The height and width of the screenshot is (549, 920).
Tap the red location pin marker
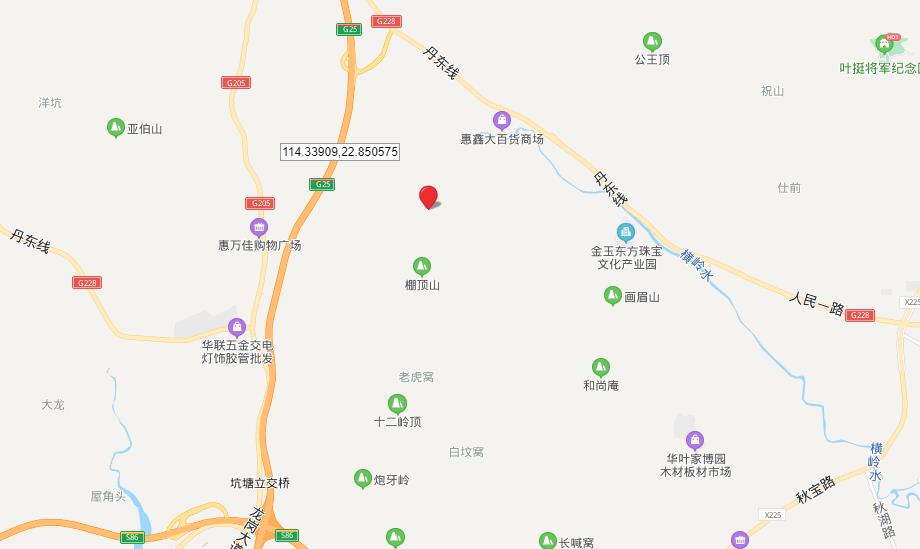pos(428,196)
